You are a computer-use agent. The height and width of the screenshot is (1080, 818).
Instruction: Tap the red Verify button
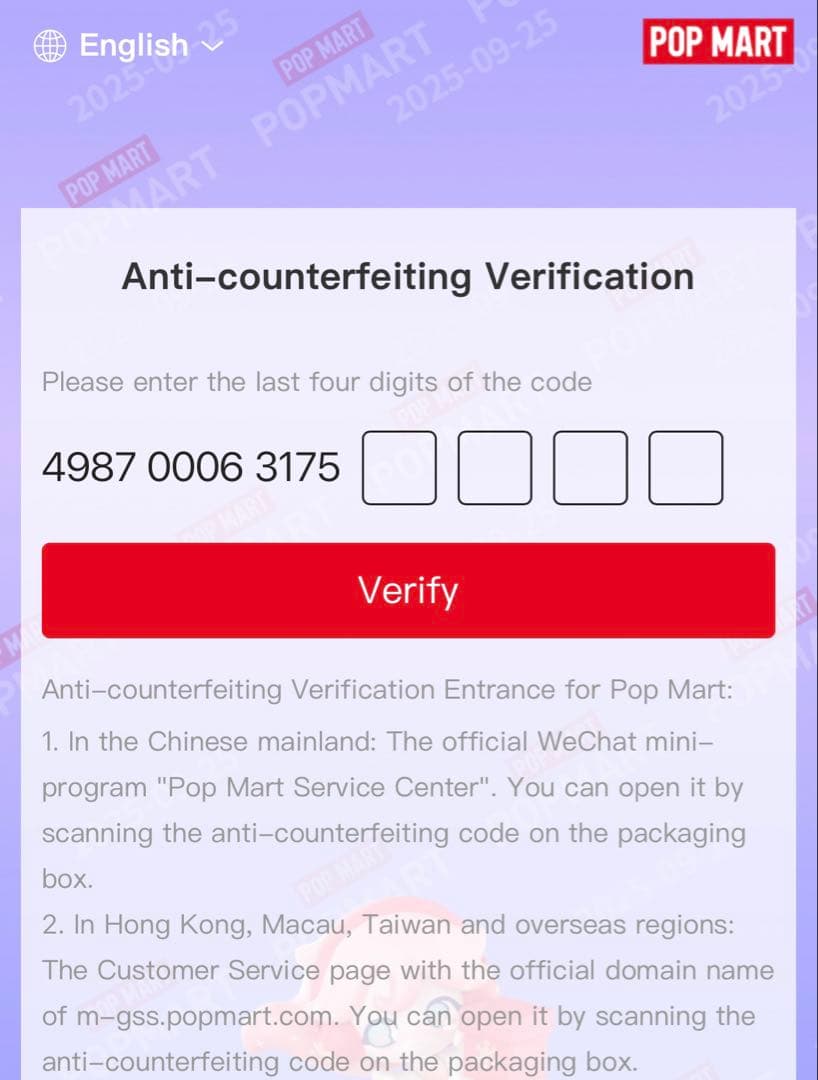(x=408, y=590)
